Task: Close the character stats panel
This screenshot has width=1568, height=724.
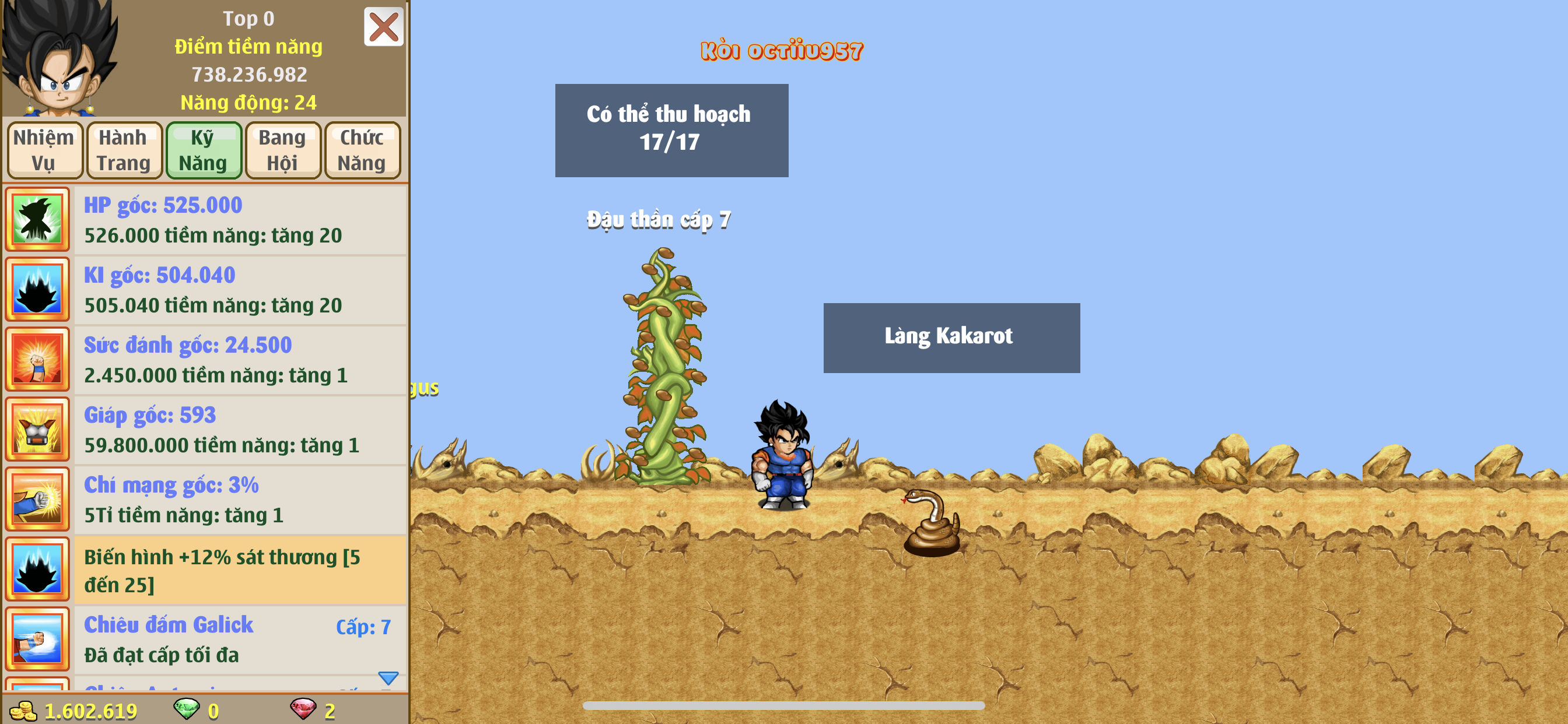Action: click(x=383, y=27)
